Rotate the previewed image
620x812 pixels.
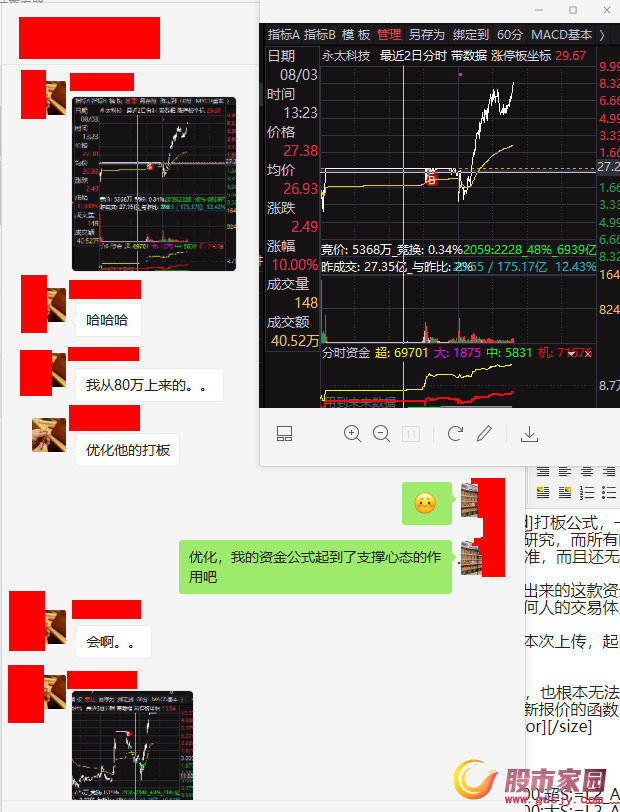tap(455, 434)
